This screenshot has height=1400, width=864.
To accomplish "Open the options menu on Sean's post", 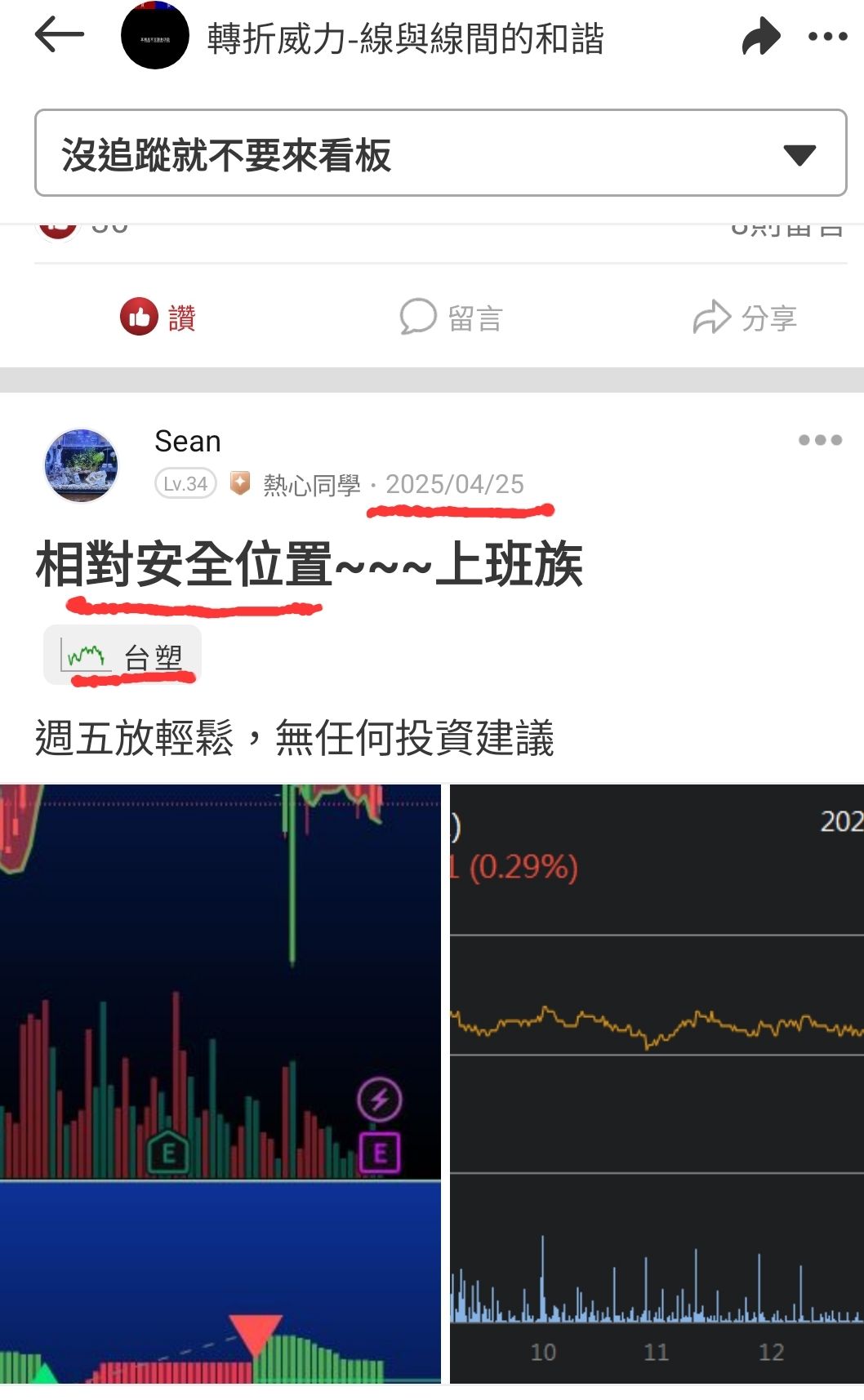I will [x=820, y=440].
